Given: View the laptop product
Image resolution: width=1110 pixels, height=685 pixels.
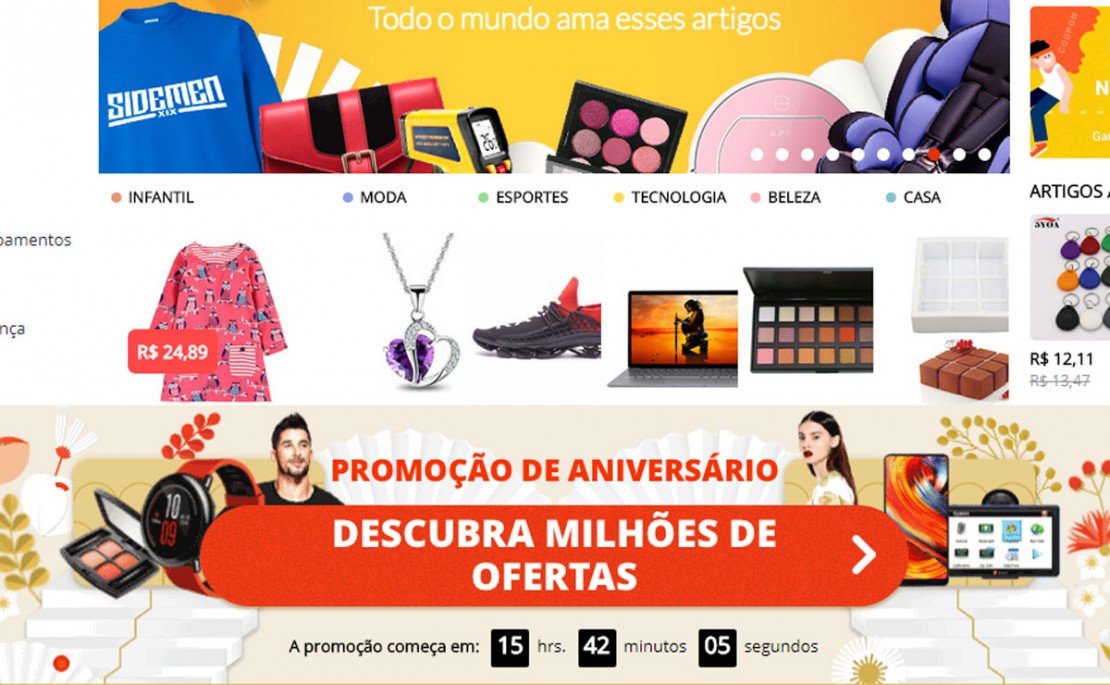Looking at the screenshot, I should (673, 338).
